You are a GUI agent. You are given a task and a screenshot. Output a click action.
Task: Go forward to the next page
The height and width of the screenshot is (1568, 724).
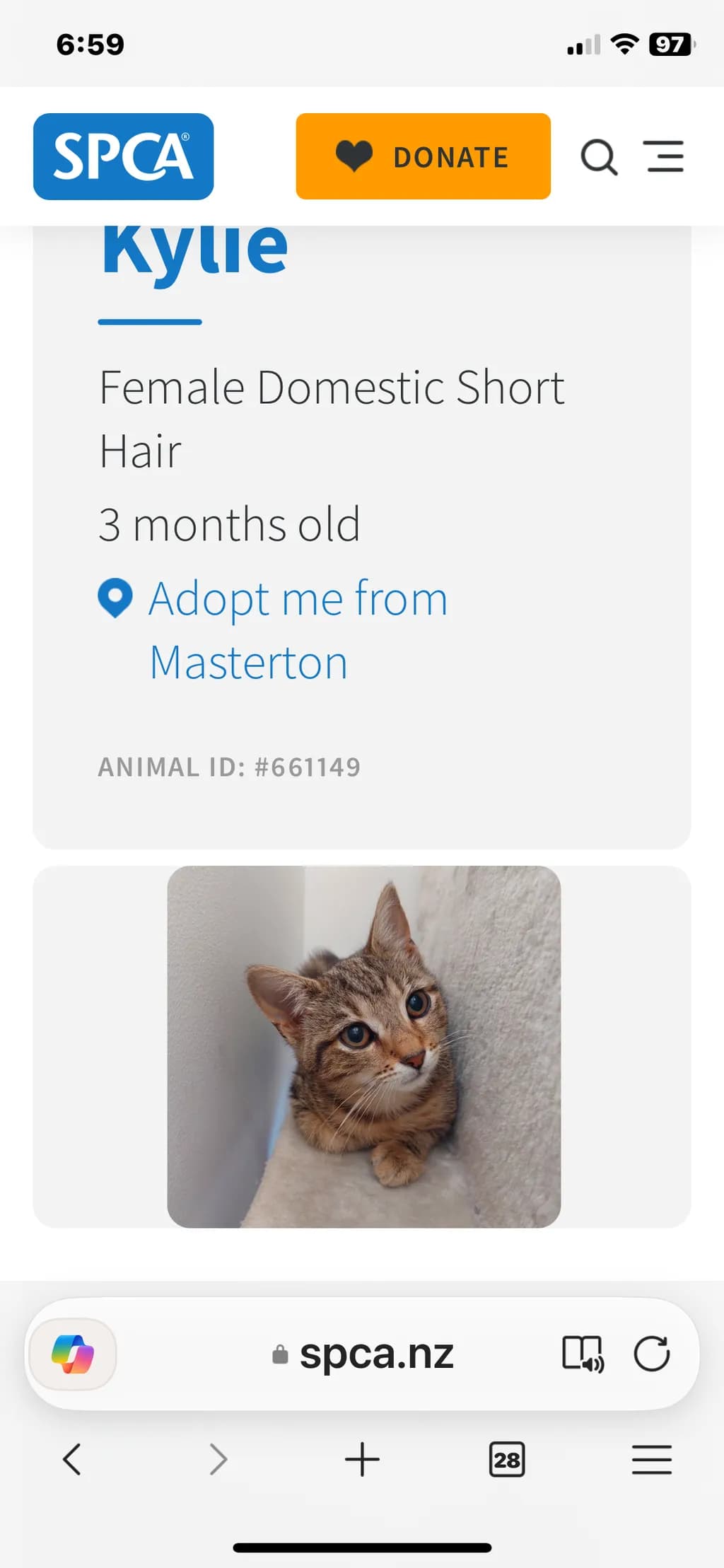[x=218, y=1459]
